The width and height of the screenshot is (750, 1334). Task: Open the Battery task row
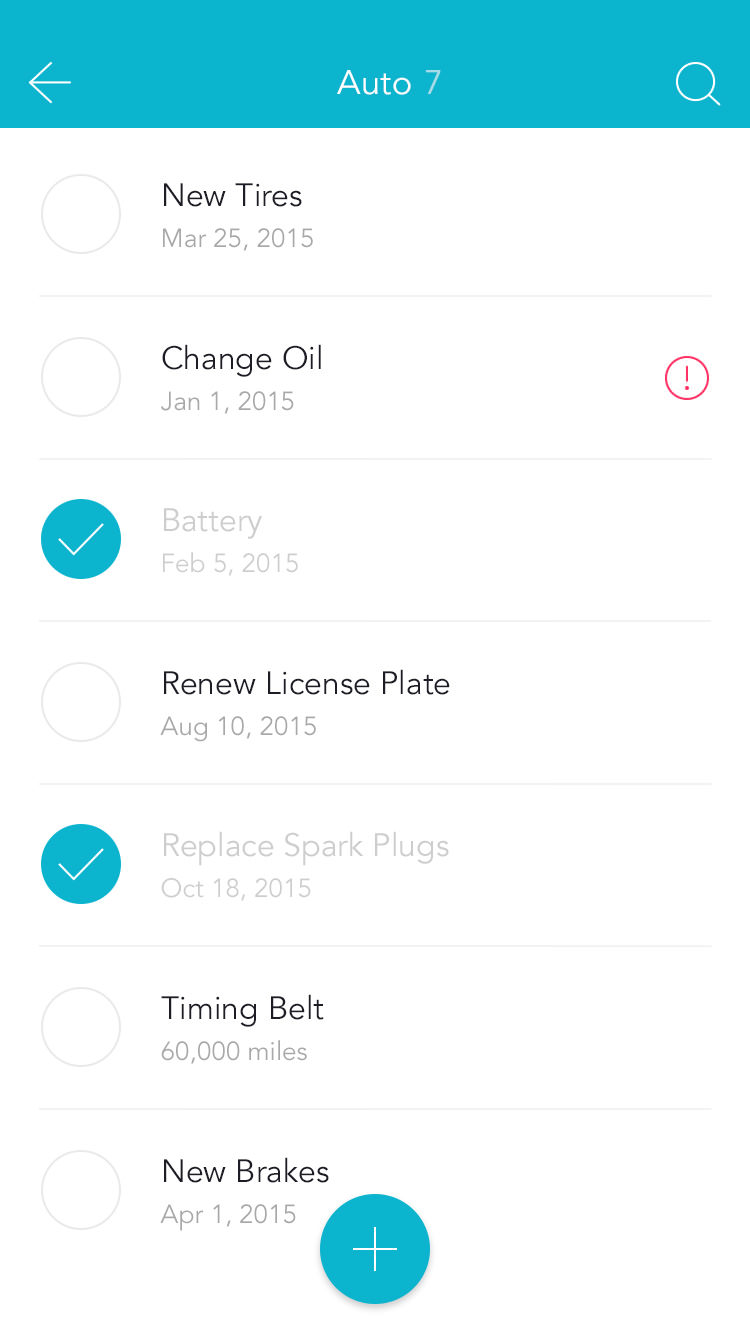[x=375, y=540]
